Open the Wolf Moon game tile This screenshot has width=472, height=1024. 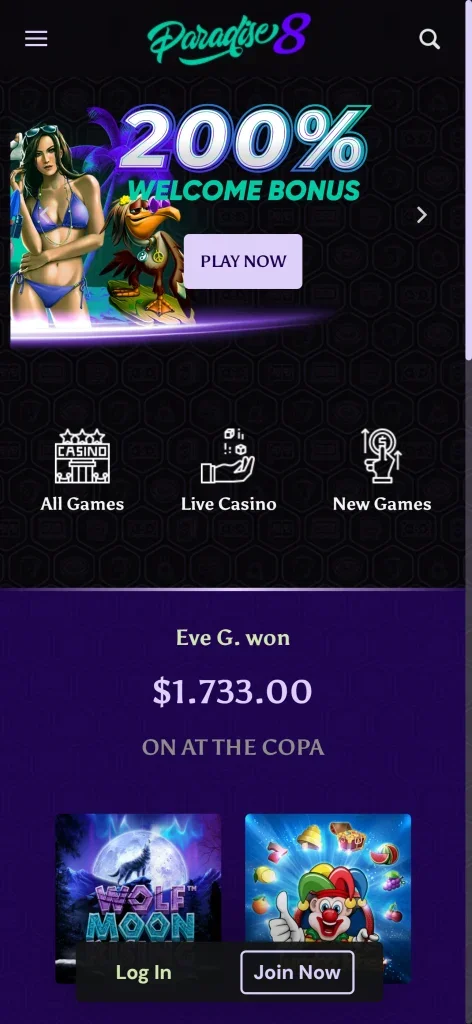point(138,898)
